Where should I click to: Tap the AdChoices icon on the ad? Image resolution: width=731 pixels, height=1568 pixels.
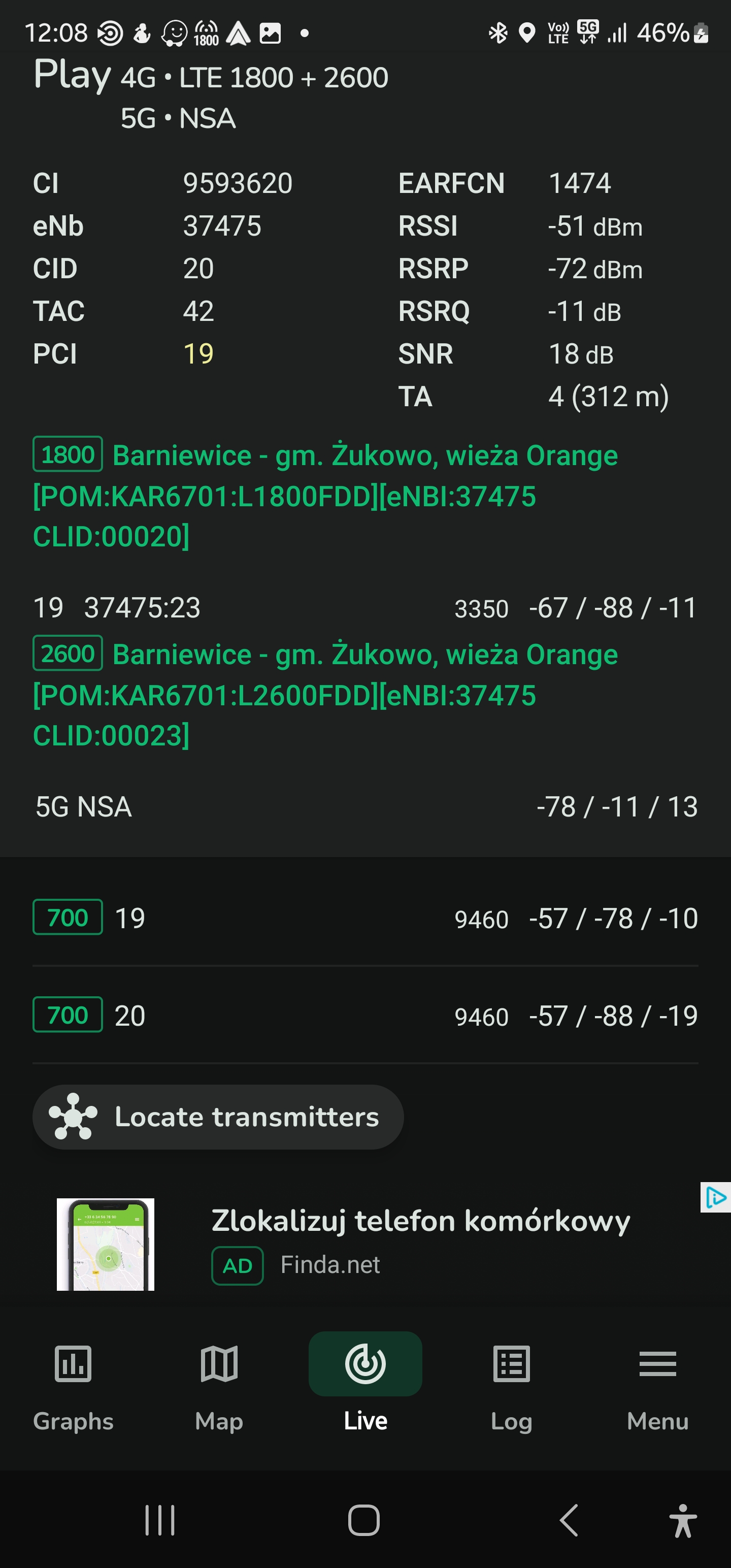pos(715,1197)
